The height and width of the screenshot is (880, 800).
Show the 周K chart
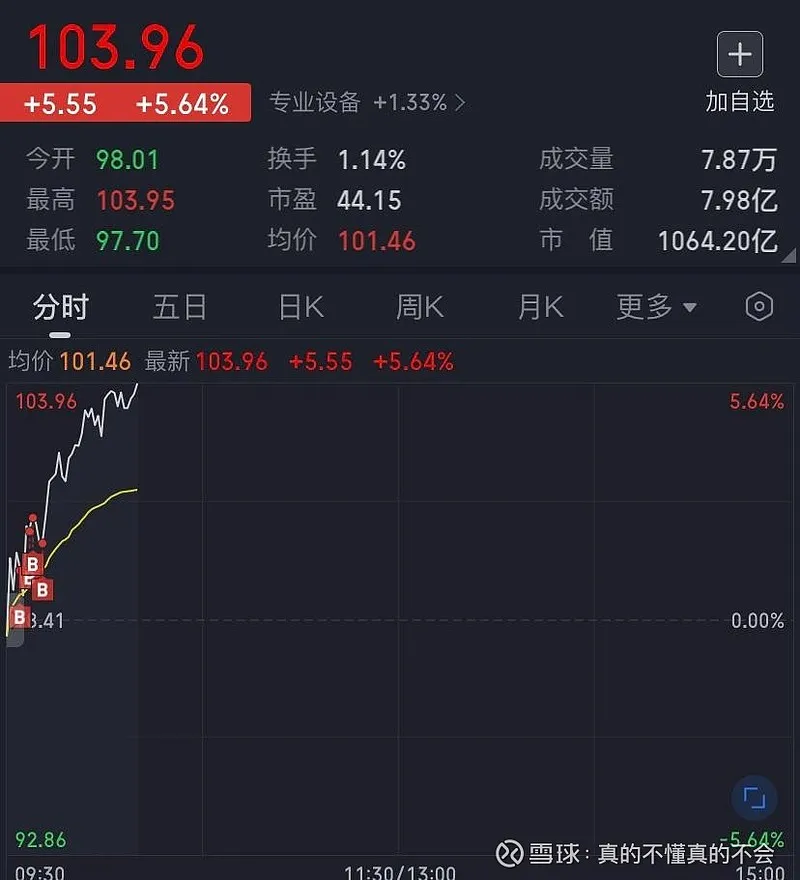tap(420, 307)
